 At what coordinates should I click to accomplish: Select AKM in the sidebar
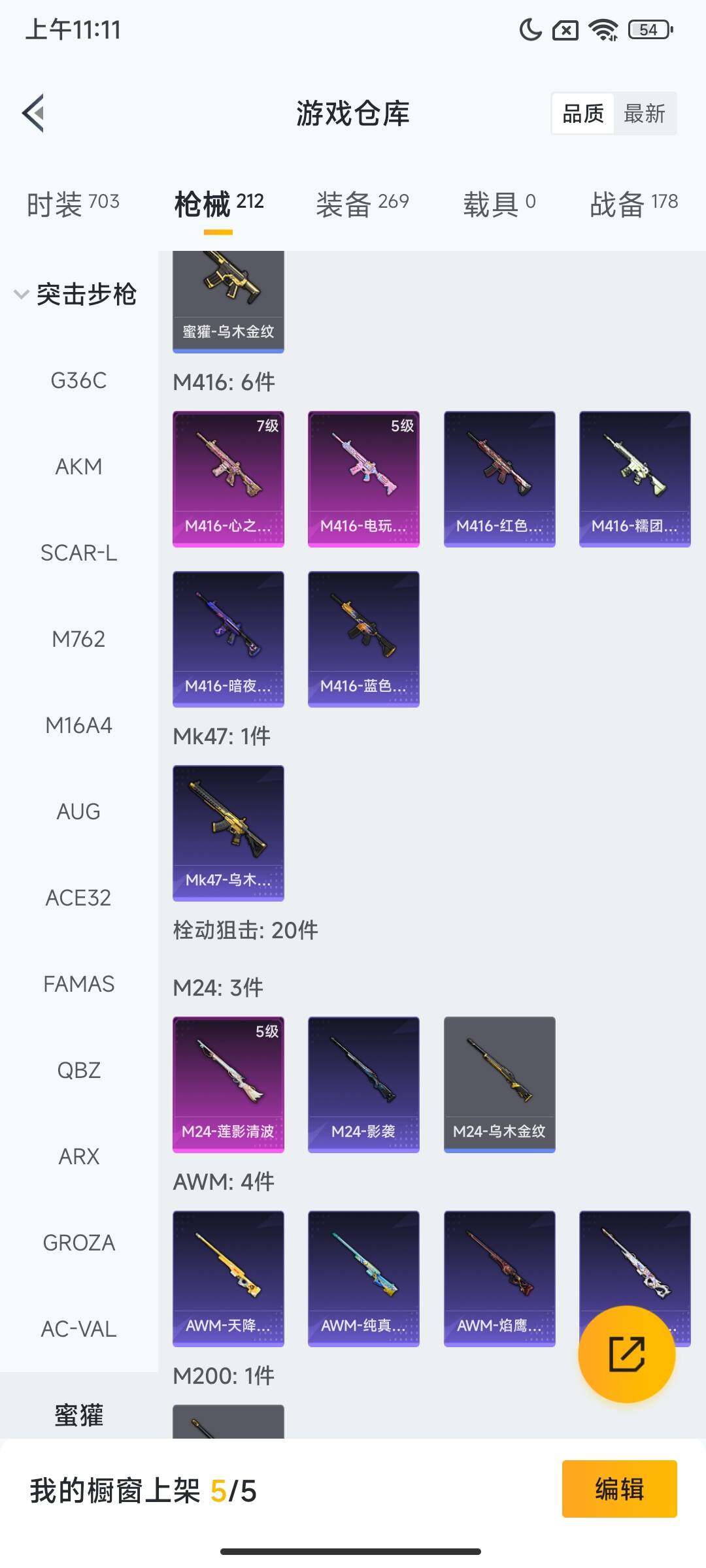(x=78, y=466)
